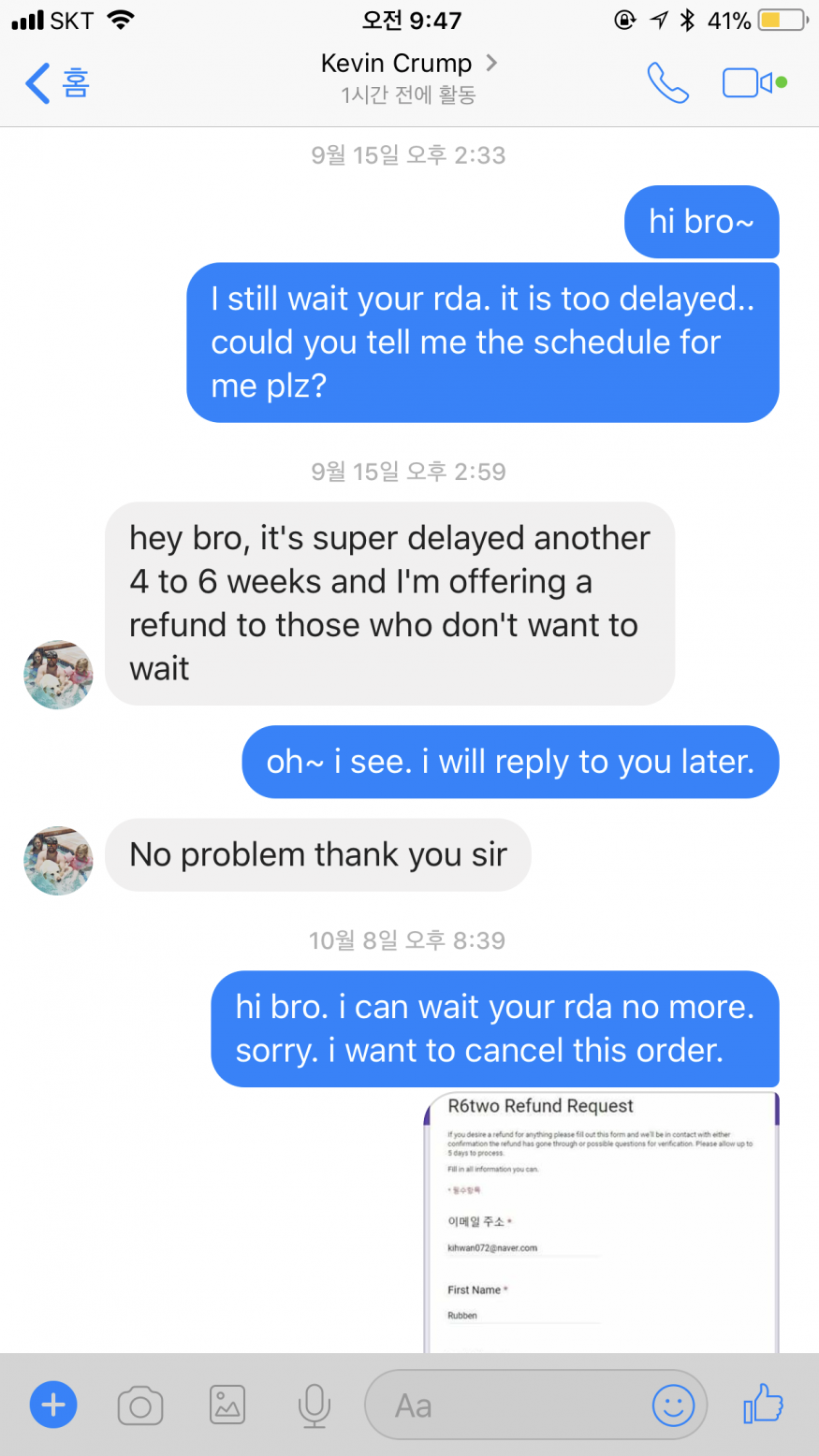Start a voice call with Kevin Crump
This screenshot has width=819, height=1456.
tap(667, 83)
